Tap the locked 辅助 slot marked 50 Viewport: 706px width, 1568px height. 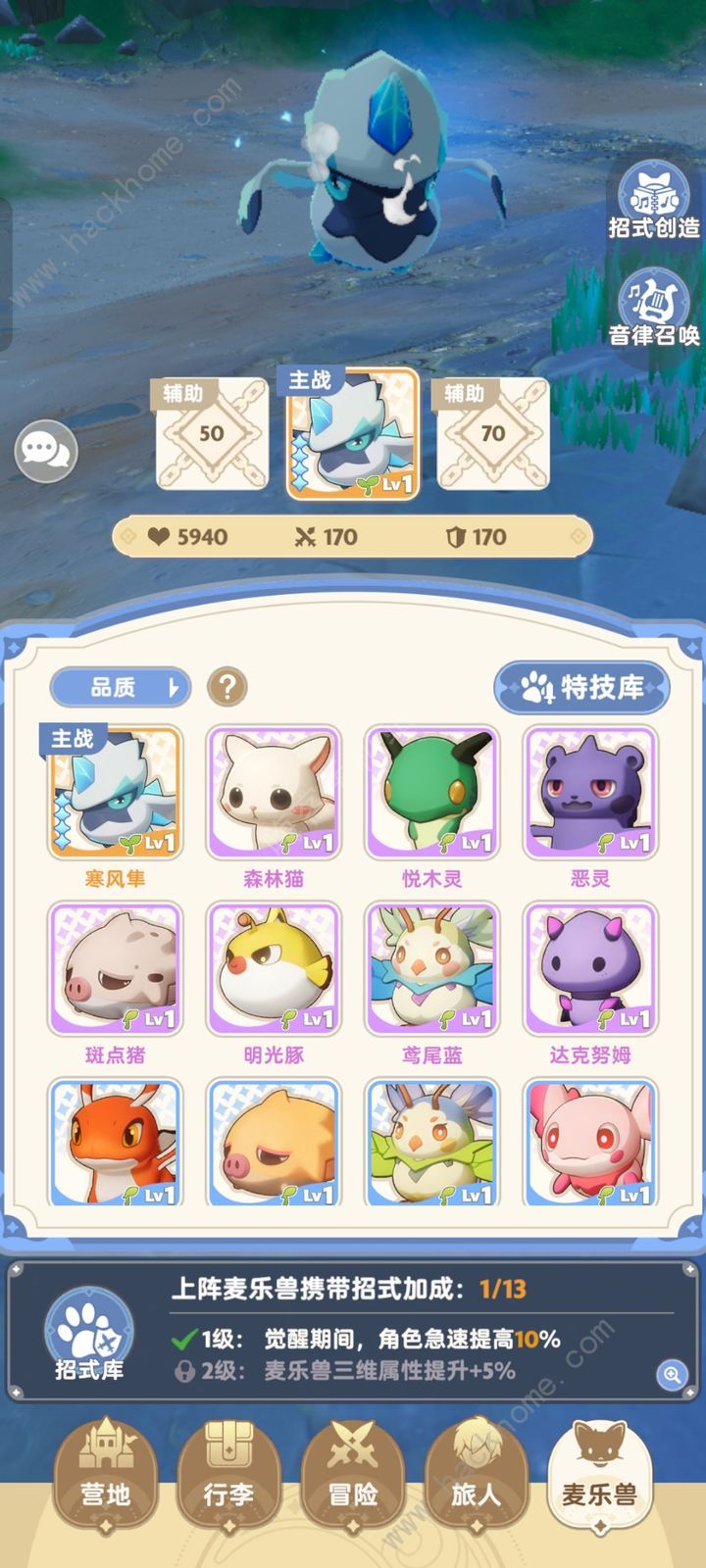[211, 433]
